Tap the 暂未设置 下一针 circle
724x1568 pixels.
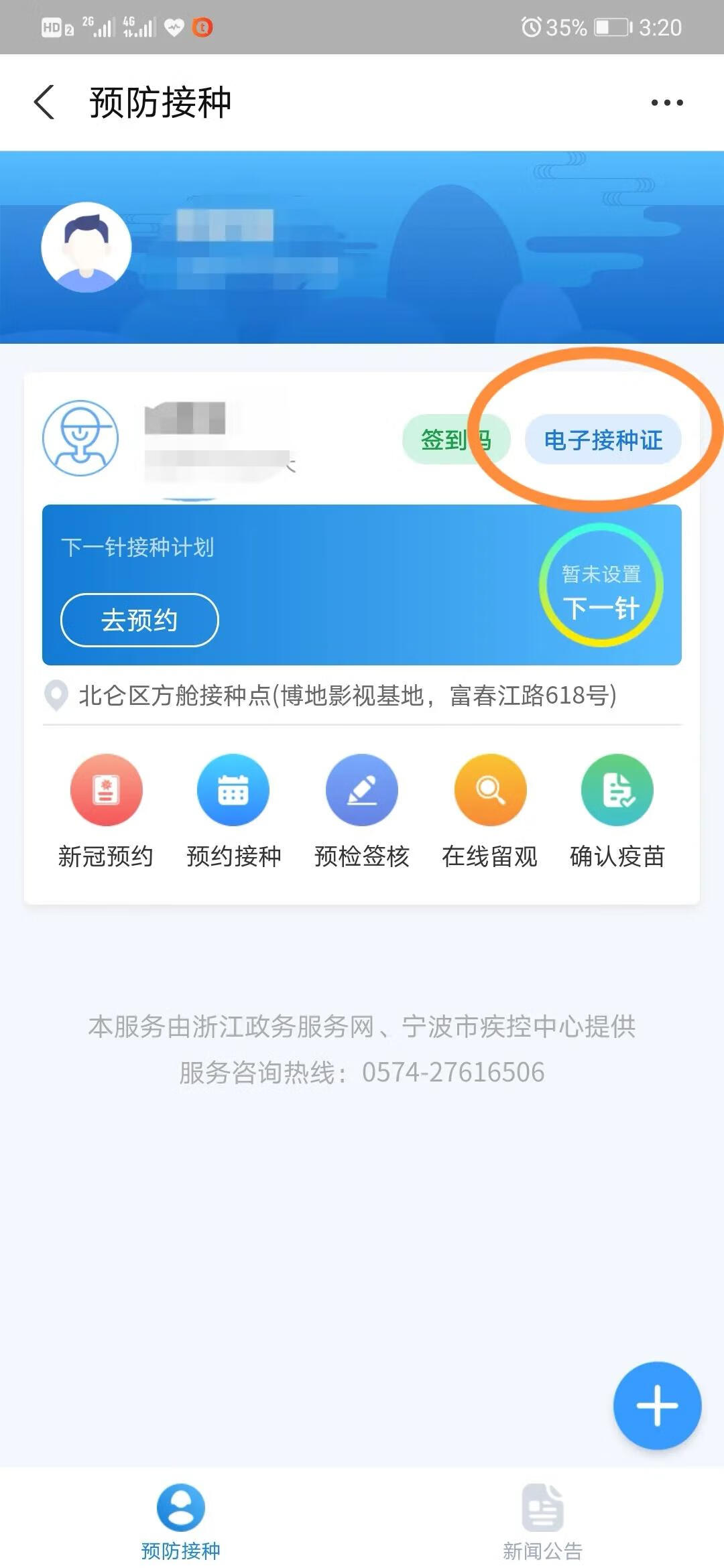(601, 586)
